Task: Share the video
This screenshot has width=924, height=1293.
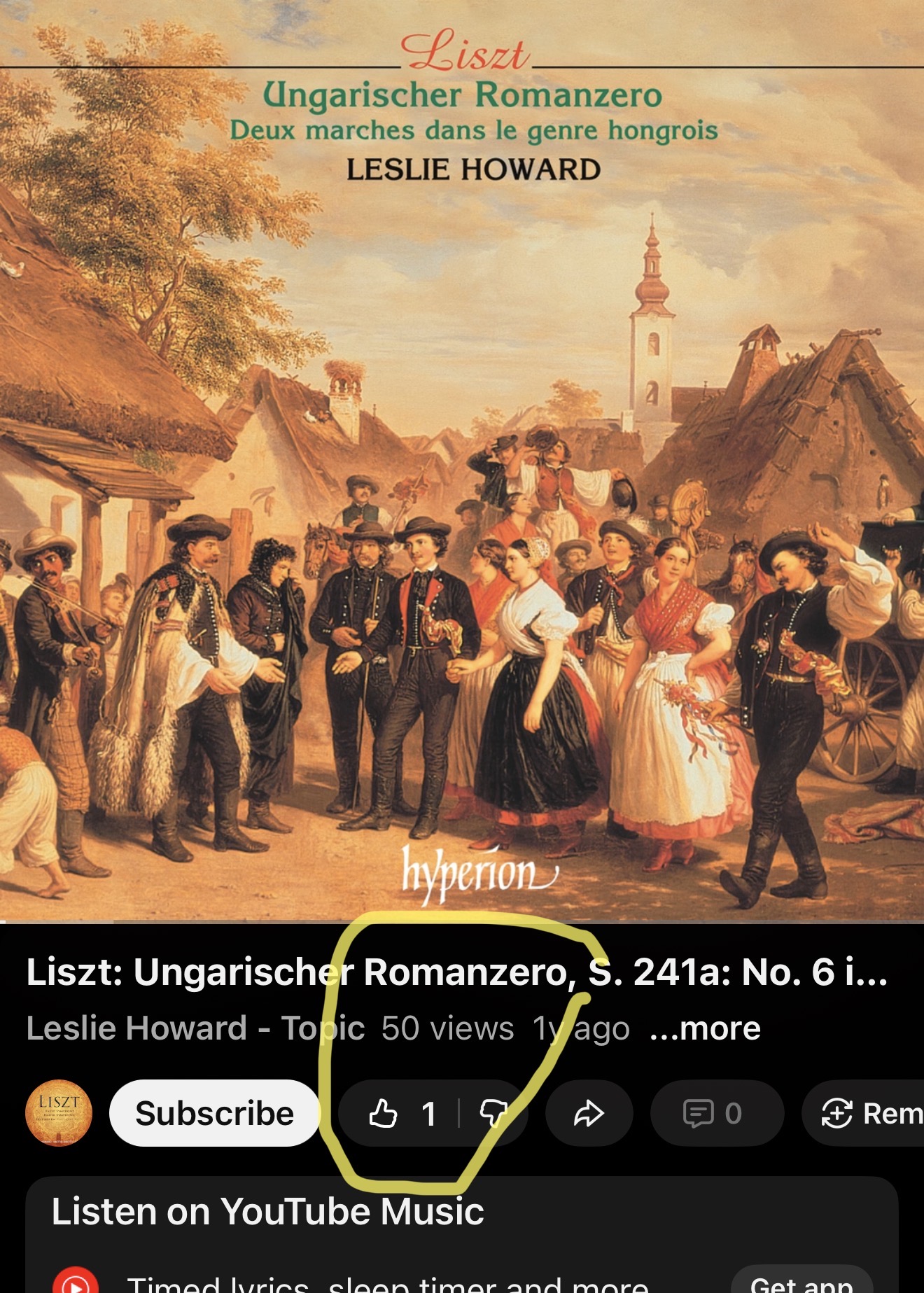Action: (589, 1113)
